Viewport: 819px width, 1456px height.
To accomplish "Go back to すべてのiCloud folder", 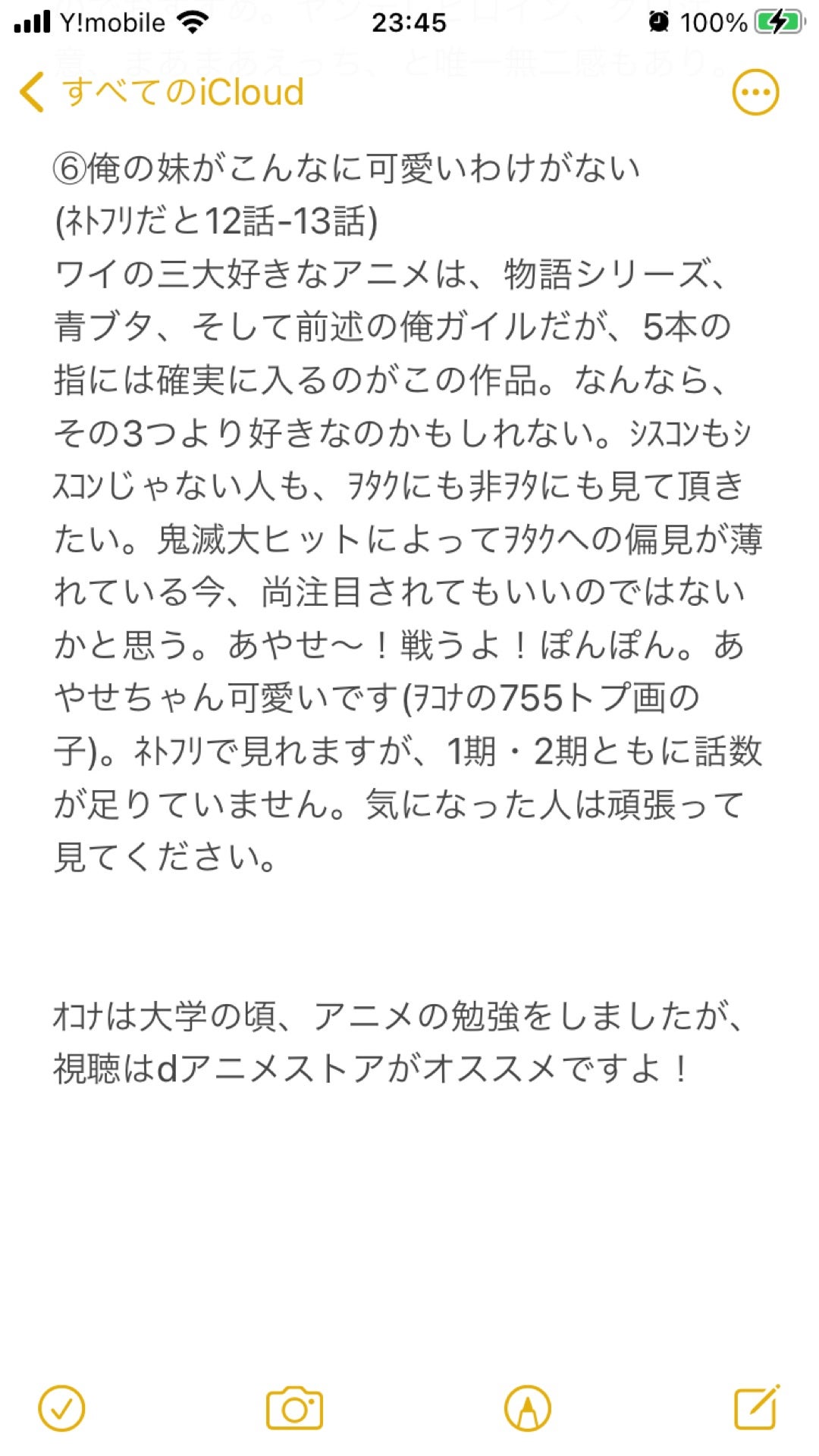I will coord(162,93).
